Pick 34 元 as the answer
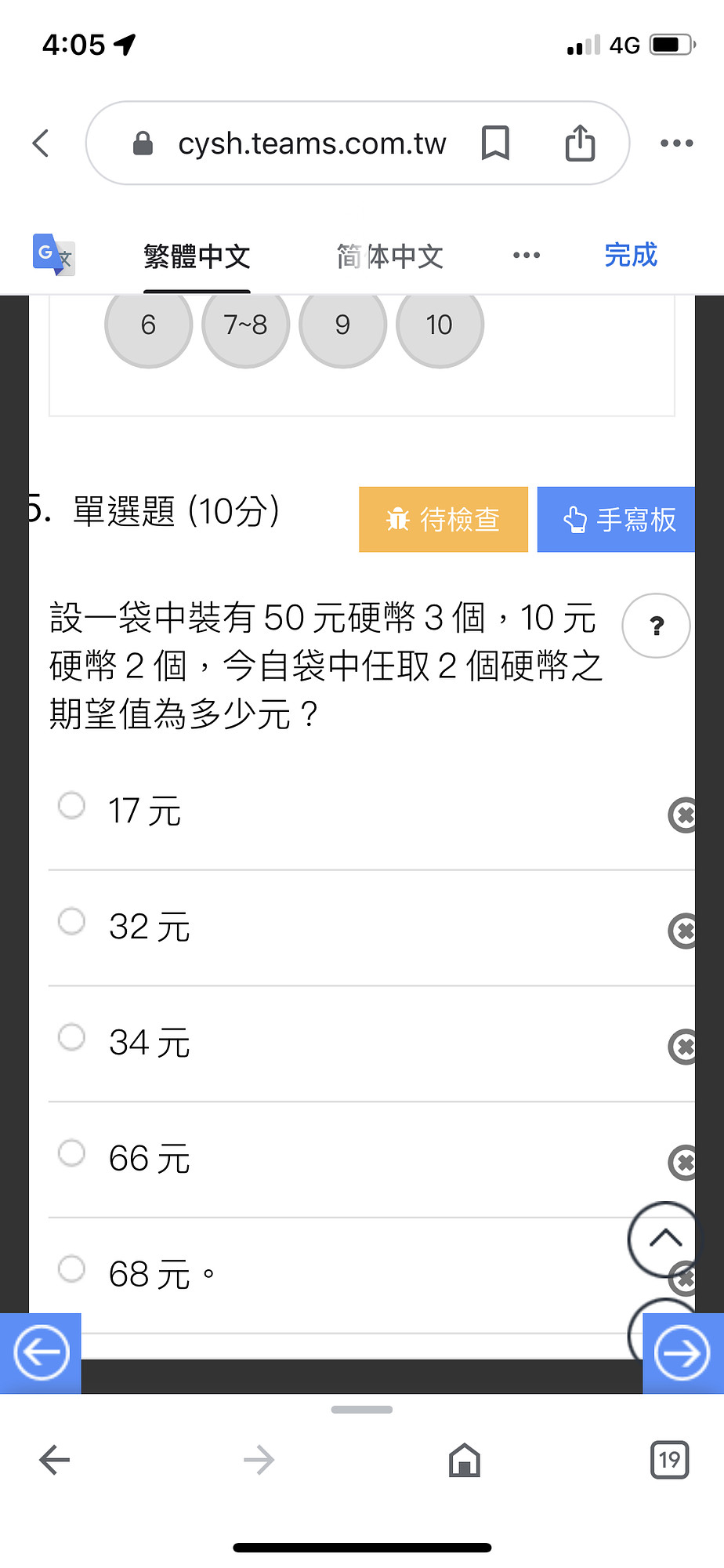 coord(71,1037)
